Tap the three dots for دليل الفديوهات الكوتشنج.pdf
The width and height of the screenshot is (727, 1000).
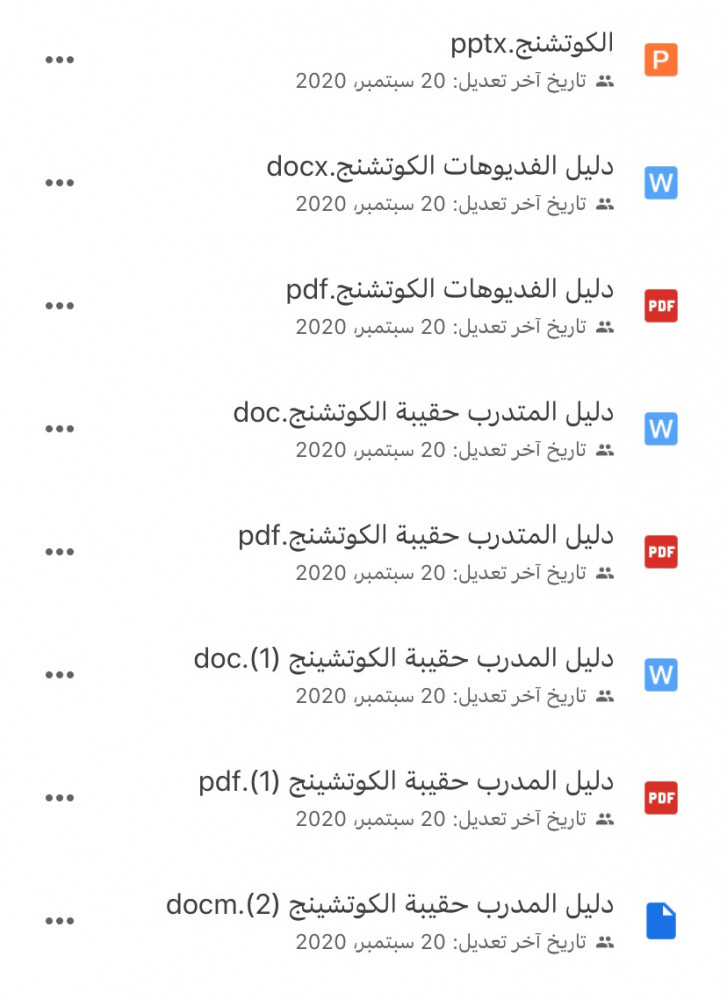click(60, 306)
